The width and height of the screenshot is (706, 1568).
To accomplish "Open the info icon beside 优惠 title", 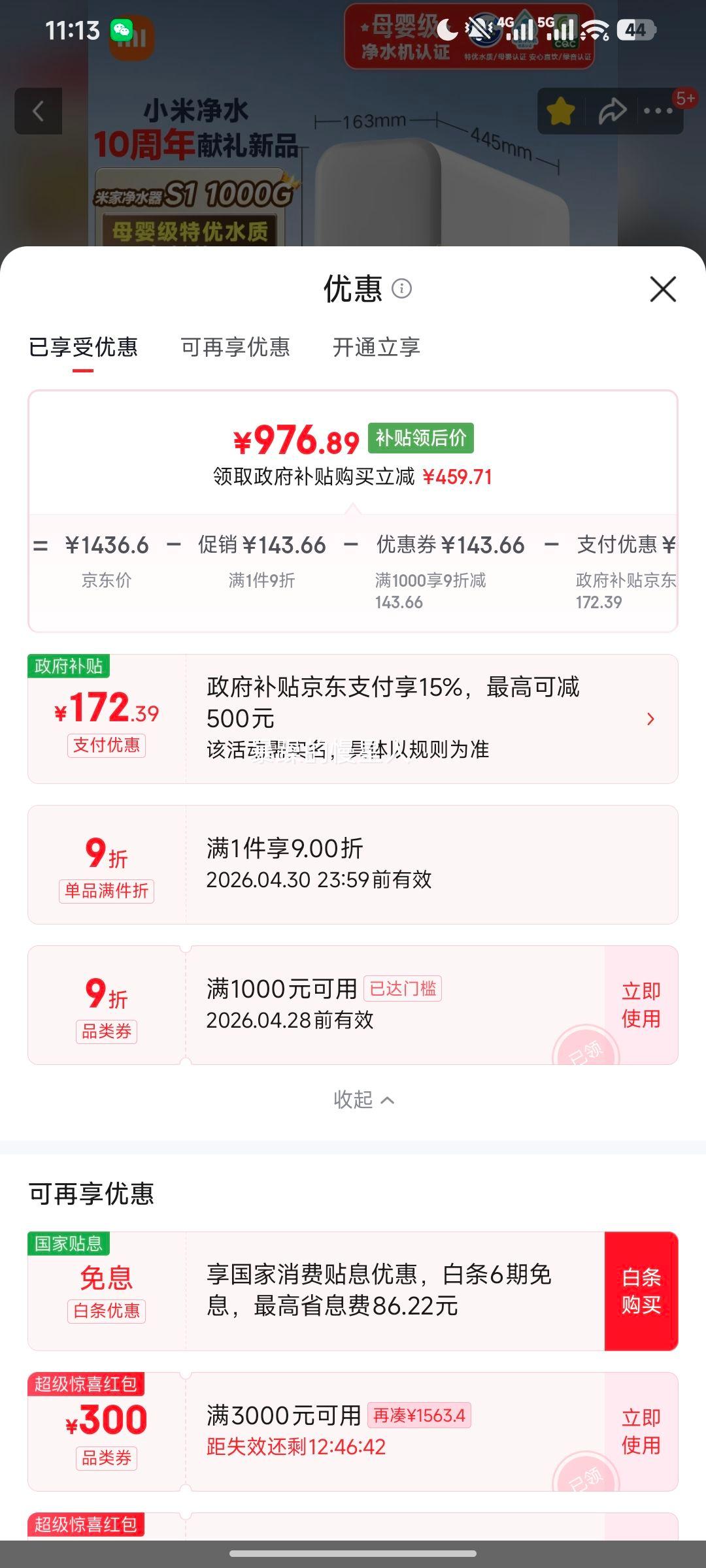I will pos(403,289).
